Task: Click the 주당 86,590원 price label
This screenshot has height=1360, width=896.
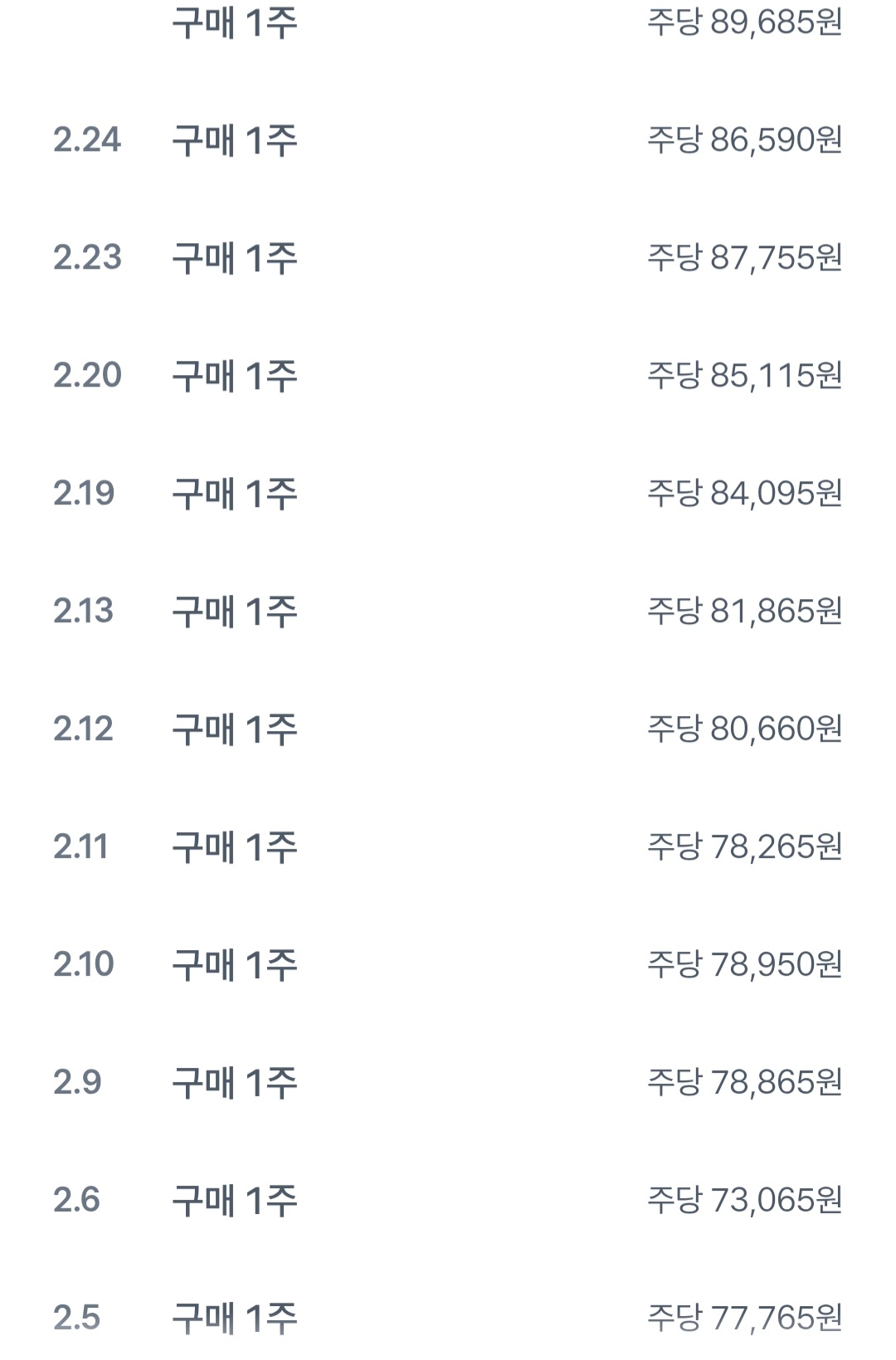Action: (745, 141)
